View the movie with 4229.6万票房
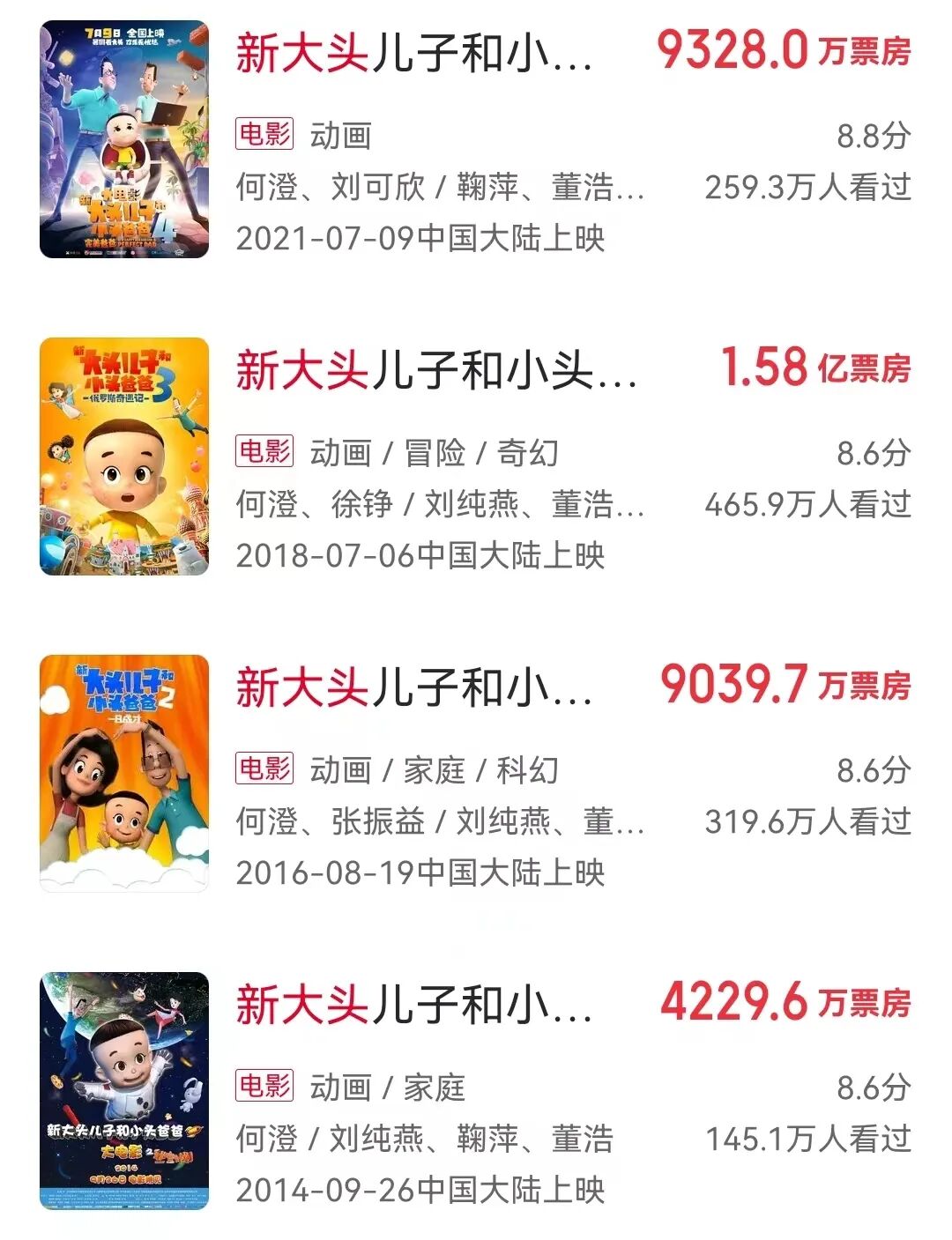This screenshot has width=952, height=1240. (414, 1005)
